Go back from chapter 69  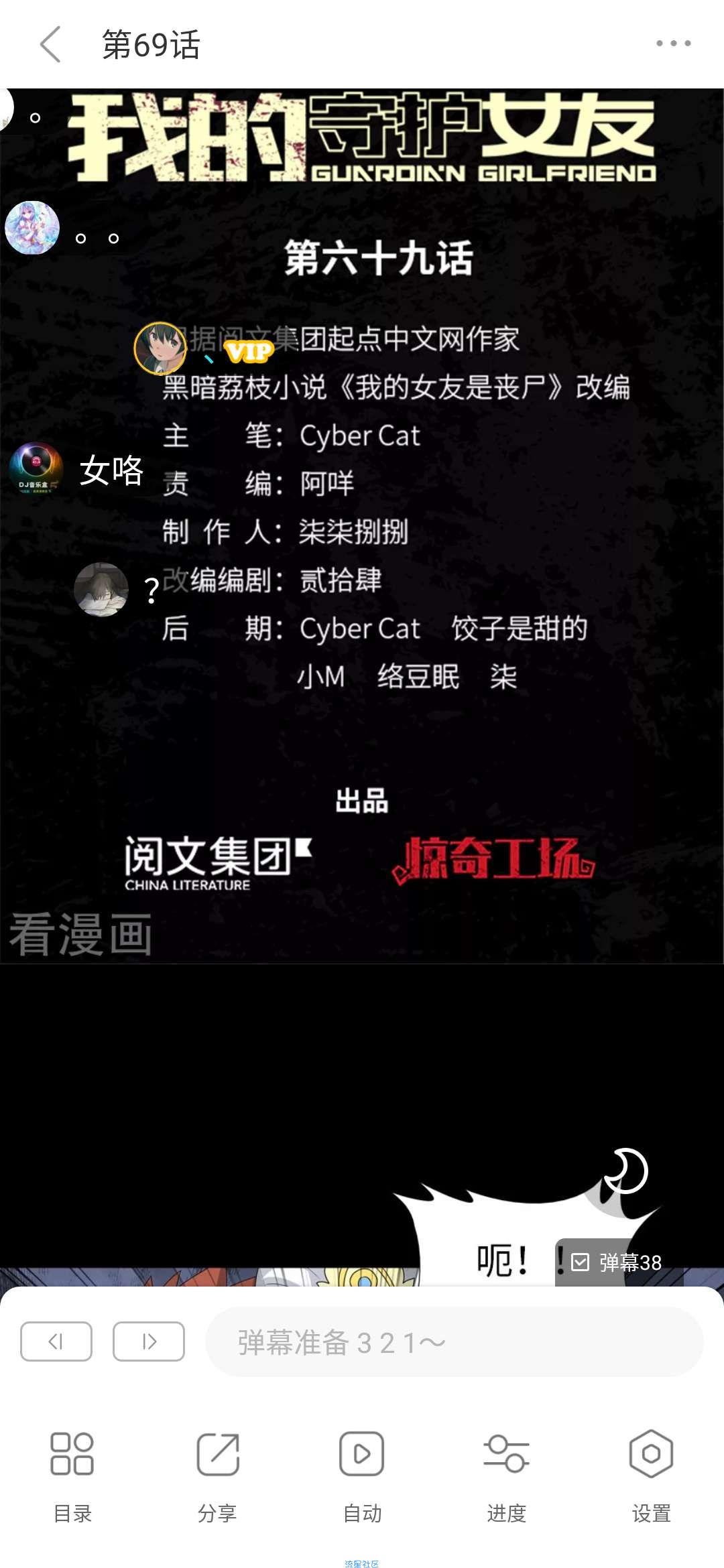[51, 44]
